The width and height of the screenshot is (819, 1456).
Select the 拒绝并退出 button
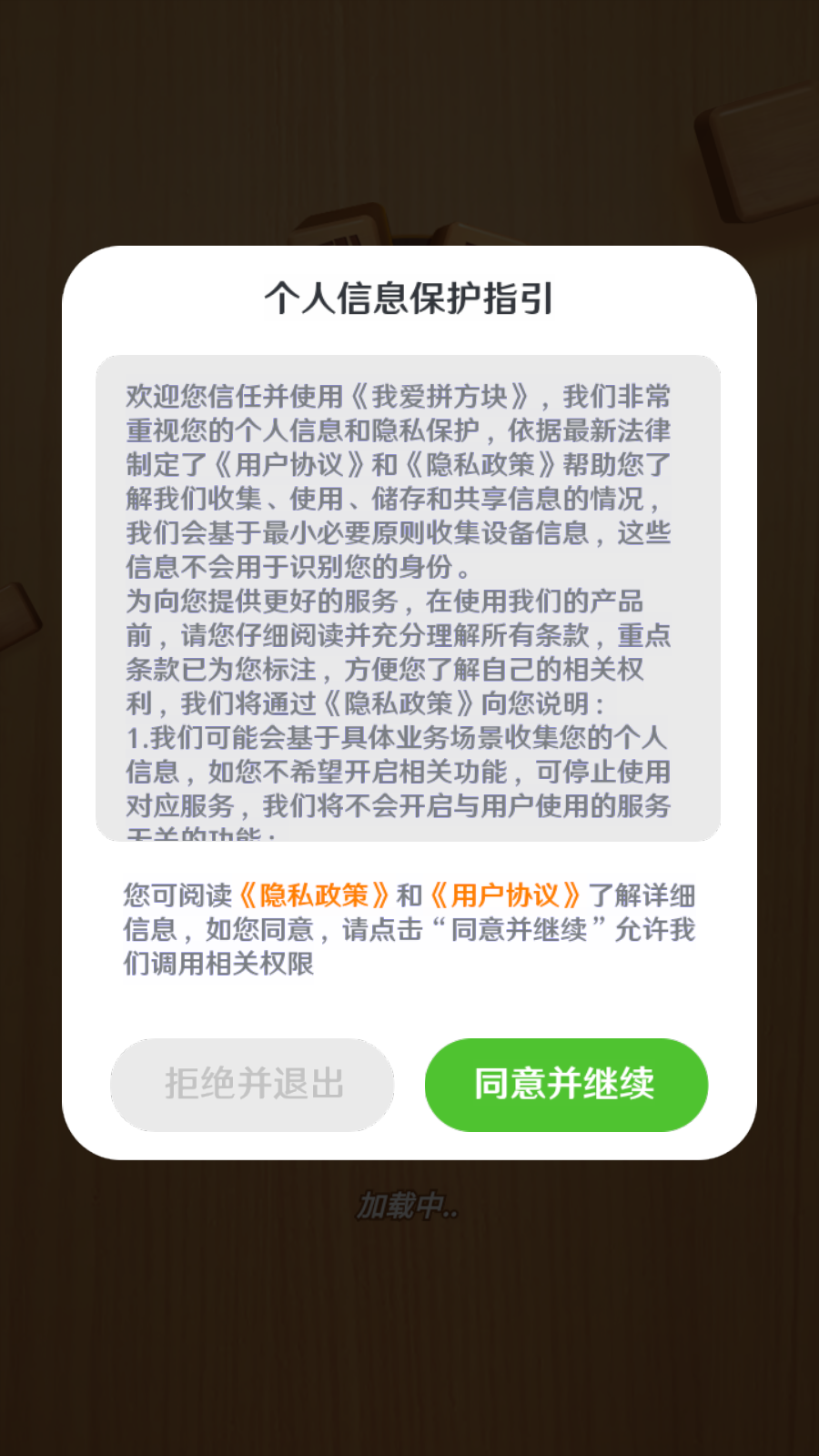[252, 1085]
